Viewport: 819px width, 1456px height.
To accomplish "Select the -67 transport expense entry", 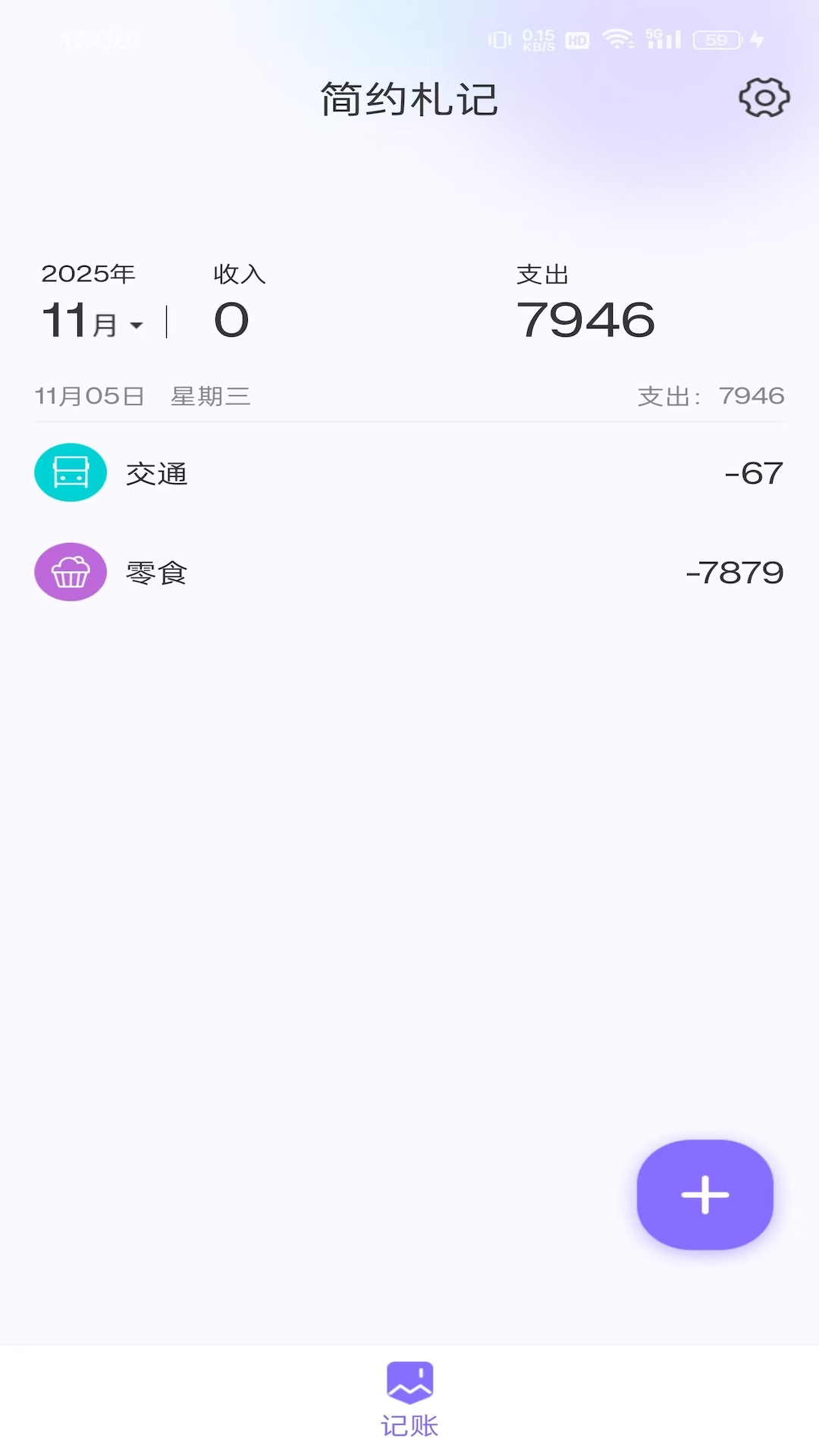I will point(754,472).
